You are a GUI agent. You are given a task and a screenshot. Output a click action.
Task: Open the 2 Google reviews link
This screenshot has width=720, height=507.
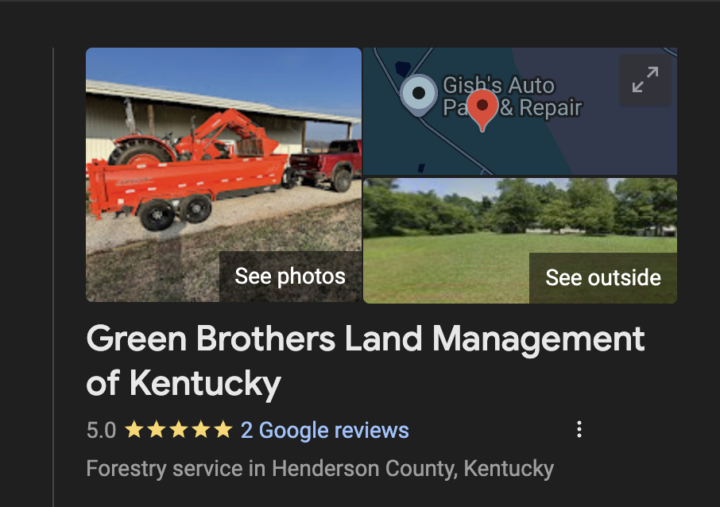(324, 430)
